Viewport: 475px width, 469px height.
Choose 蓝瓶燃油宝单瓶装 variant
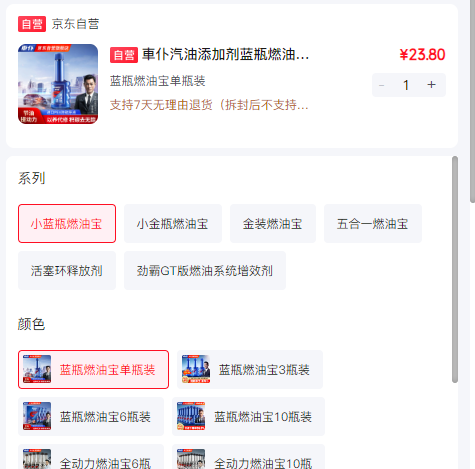93,369
